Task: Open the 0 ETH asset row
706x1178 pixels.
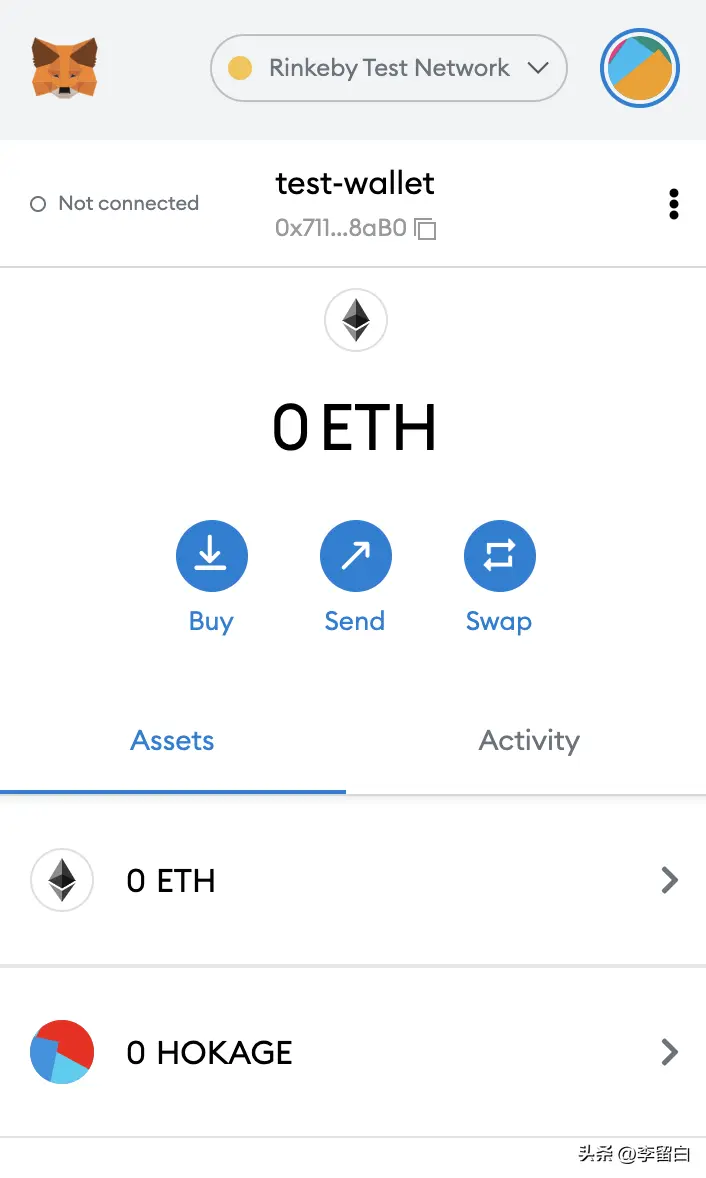Action: 353,880
